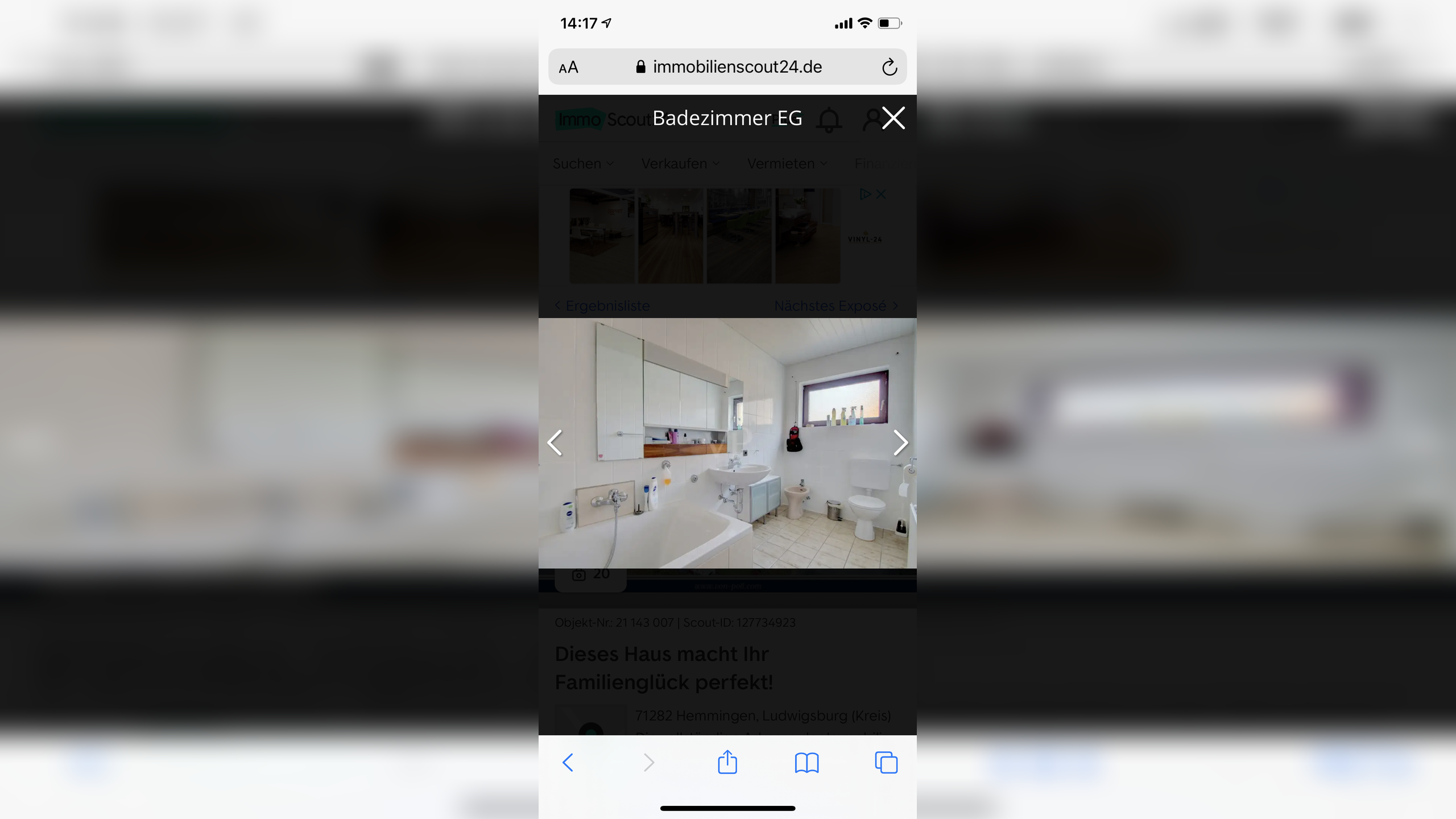
Task: Go back in Safari history
Action: coord(568,763)
